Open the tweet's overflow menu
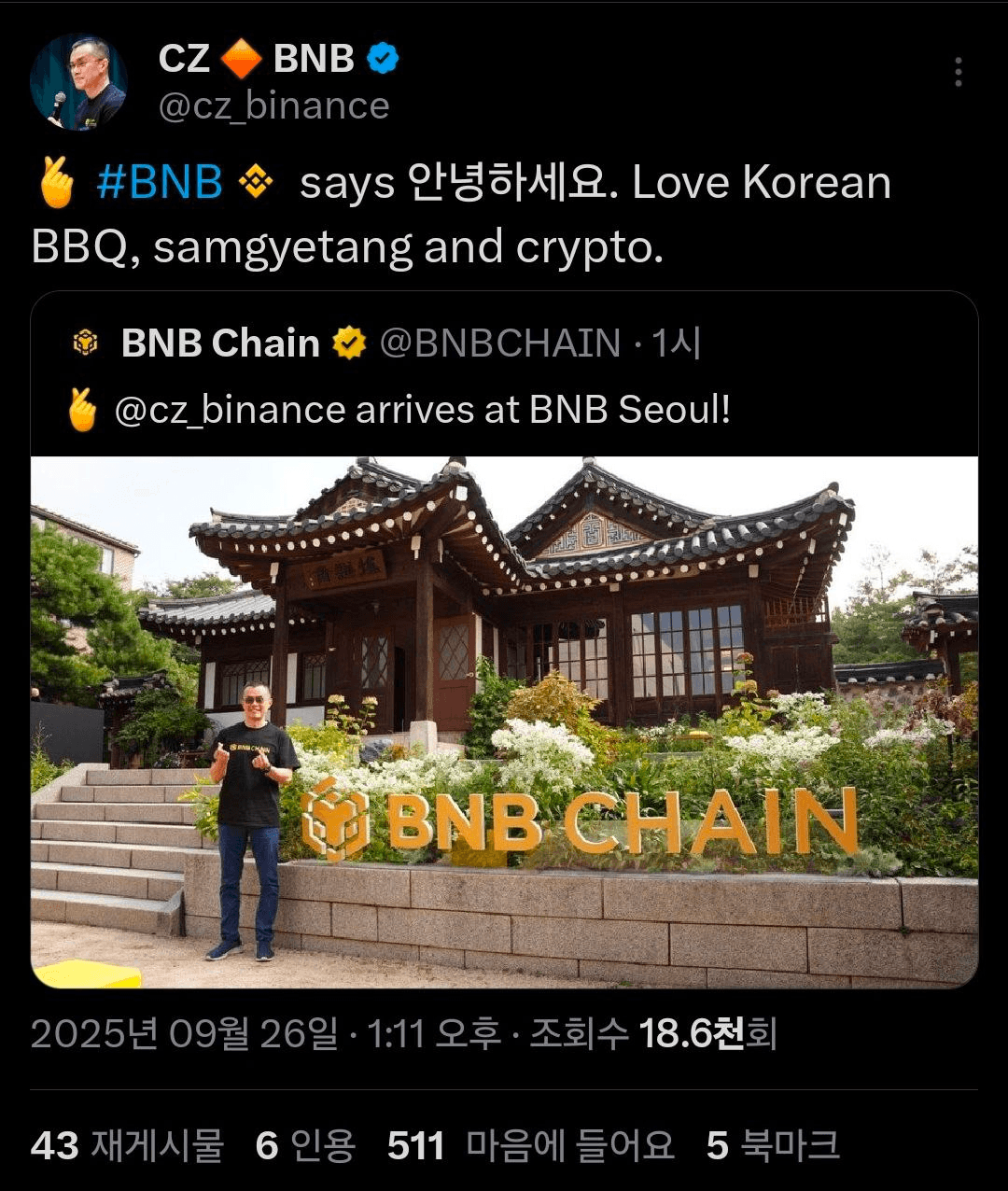 pos(958,73)
